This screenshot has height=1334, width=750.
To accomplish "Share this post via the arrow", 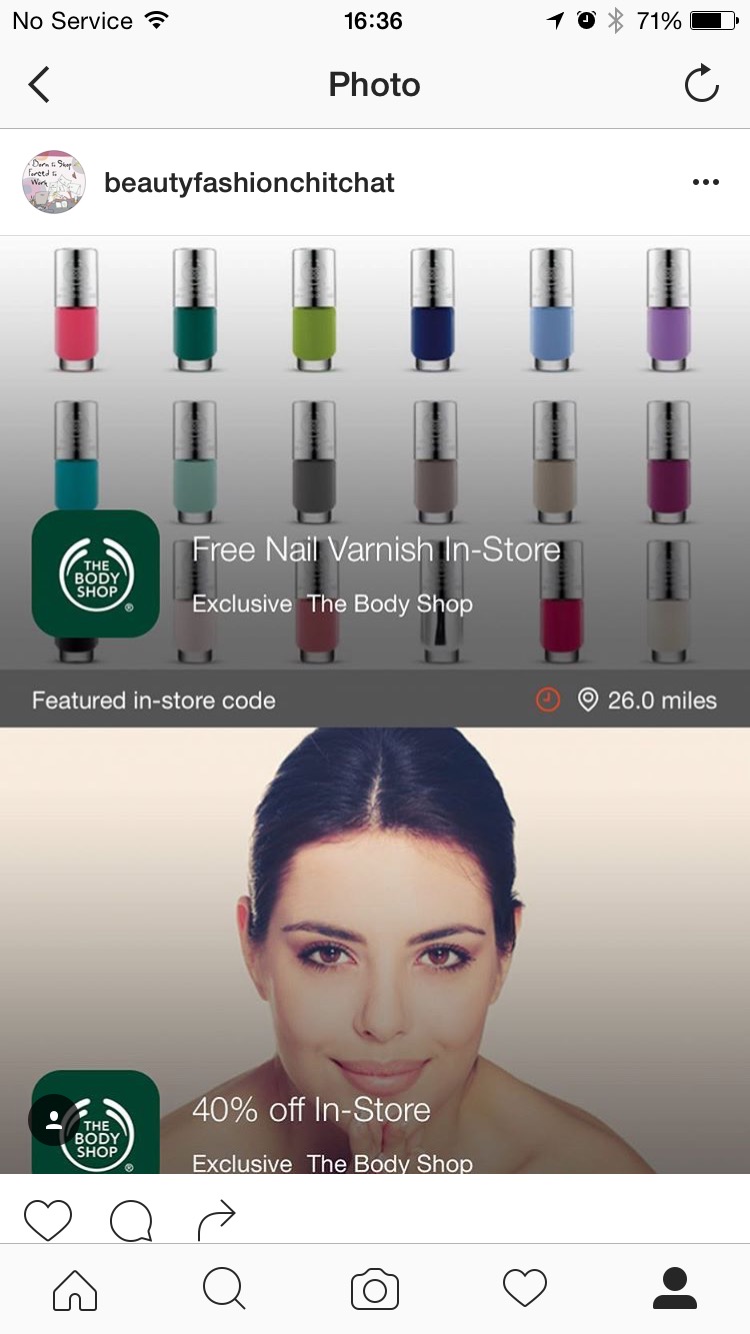I will click(x=216, y=1218).
